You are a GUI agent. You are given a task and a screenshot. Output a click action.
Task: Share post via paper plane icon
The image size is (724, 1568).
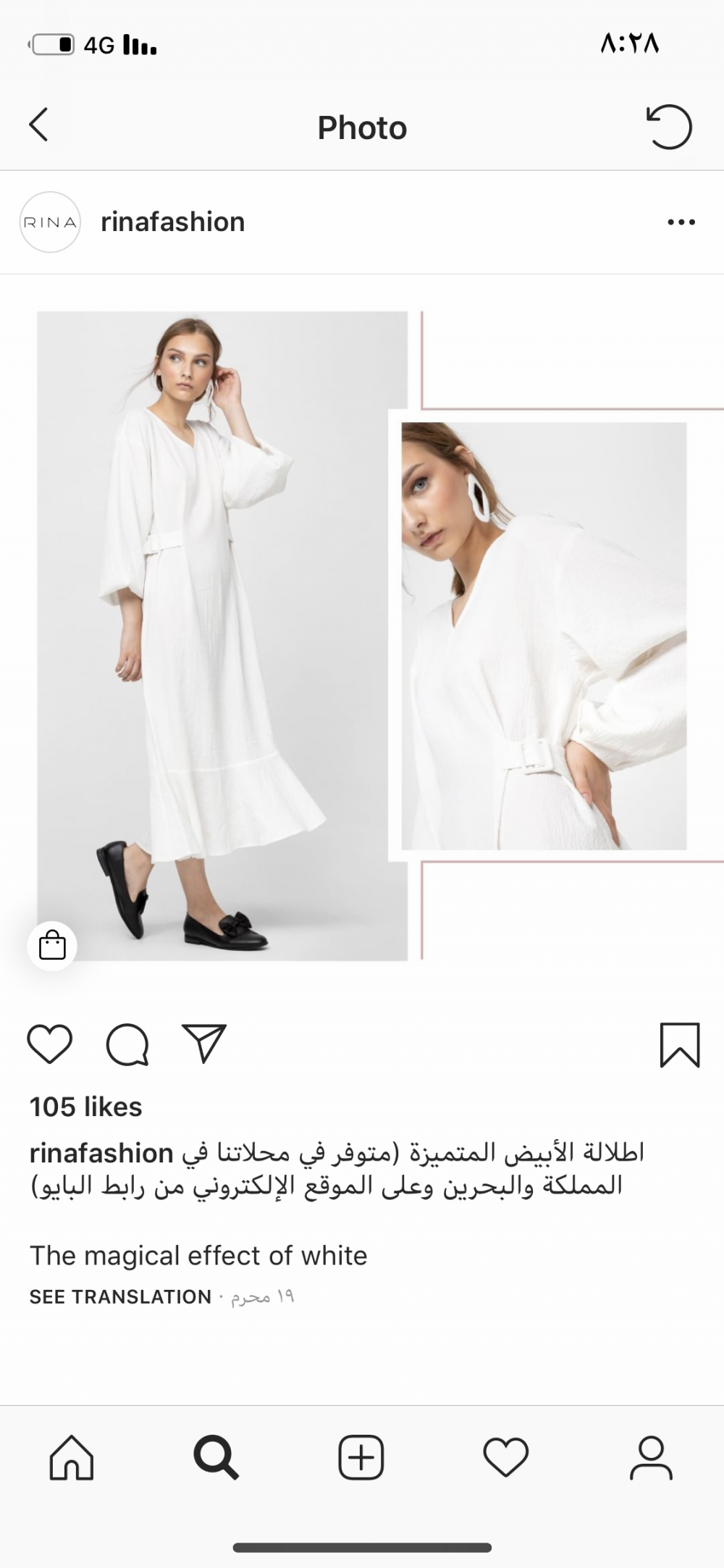tap(204, 1044)
